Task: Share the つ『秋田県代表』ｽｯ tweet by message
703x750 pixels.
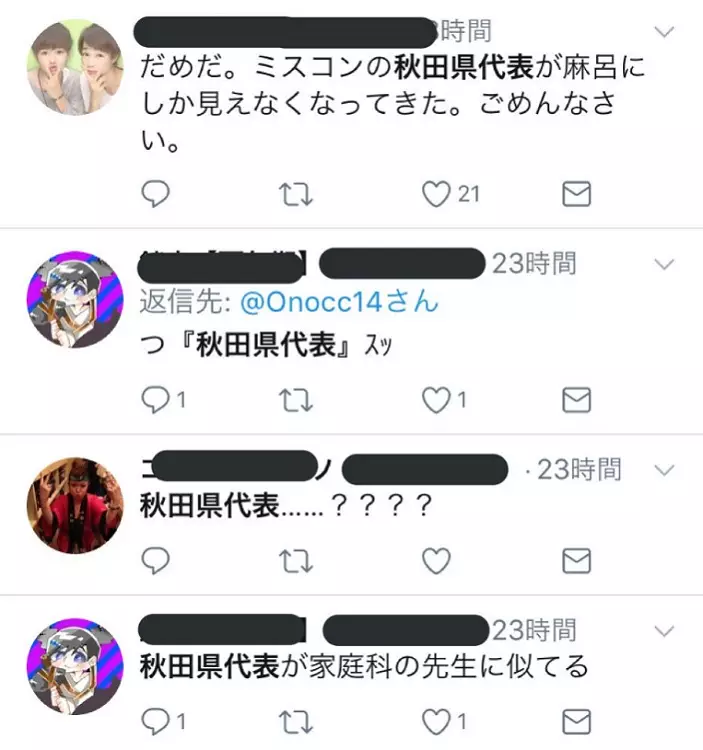Action: pos(576,399)
